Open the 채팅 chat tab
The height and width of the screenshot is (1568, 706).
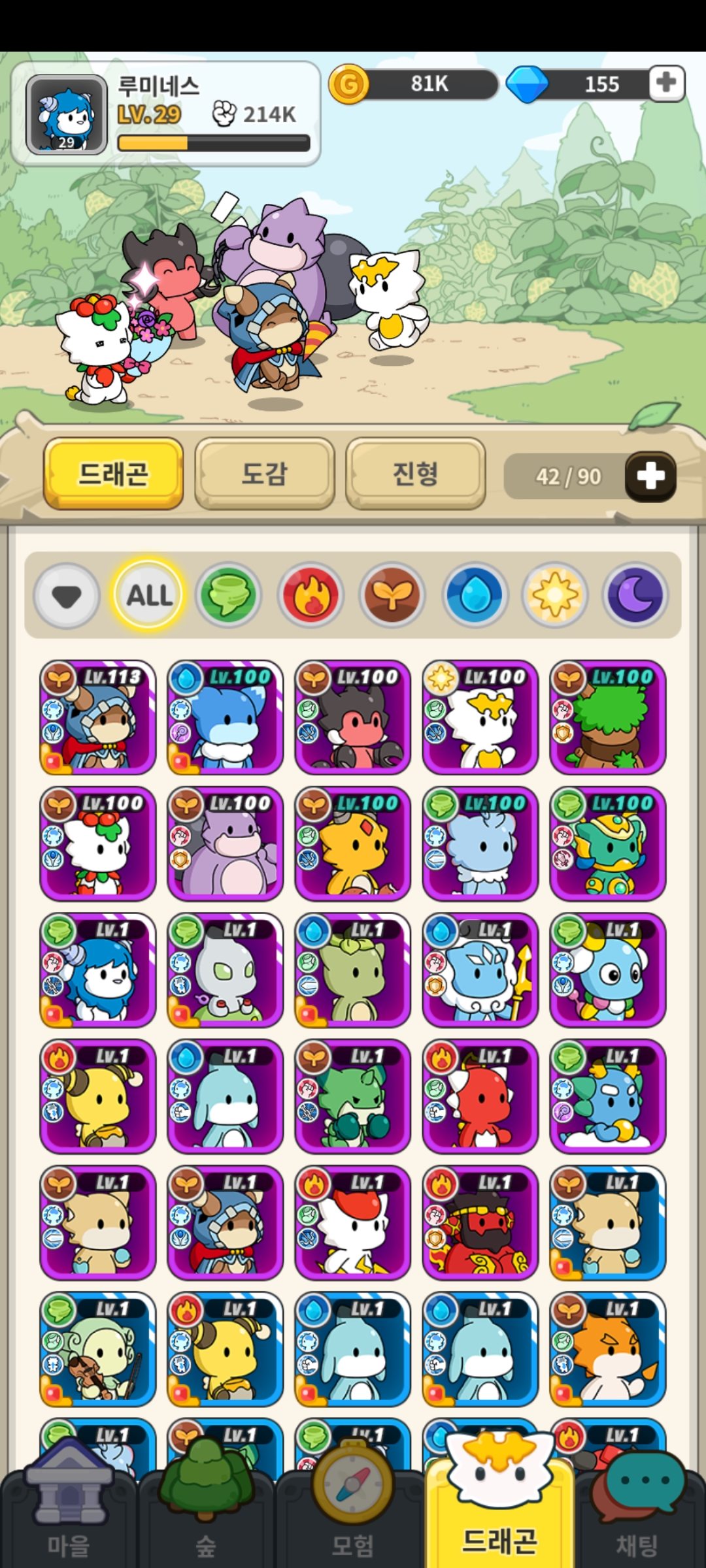point(637,1522)
